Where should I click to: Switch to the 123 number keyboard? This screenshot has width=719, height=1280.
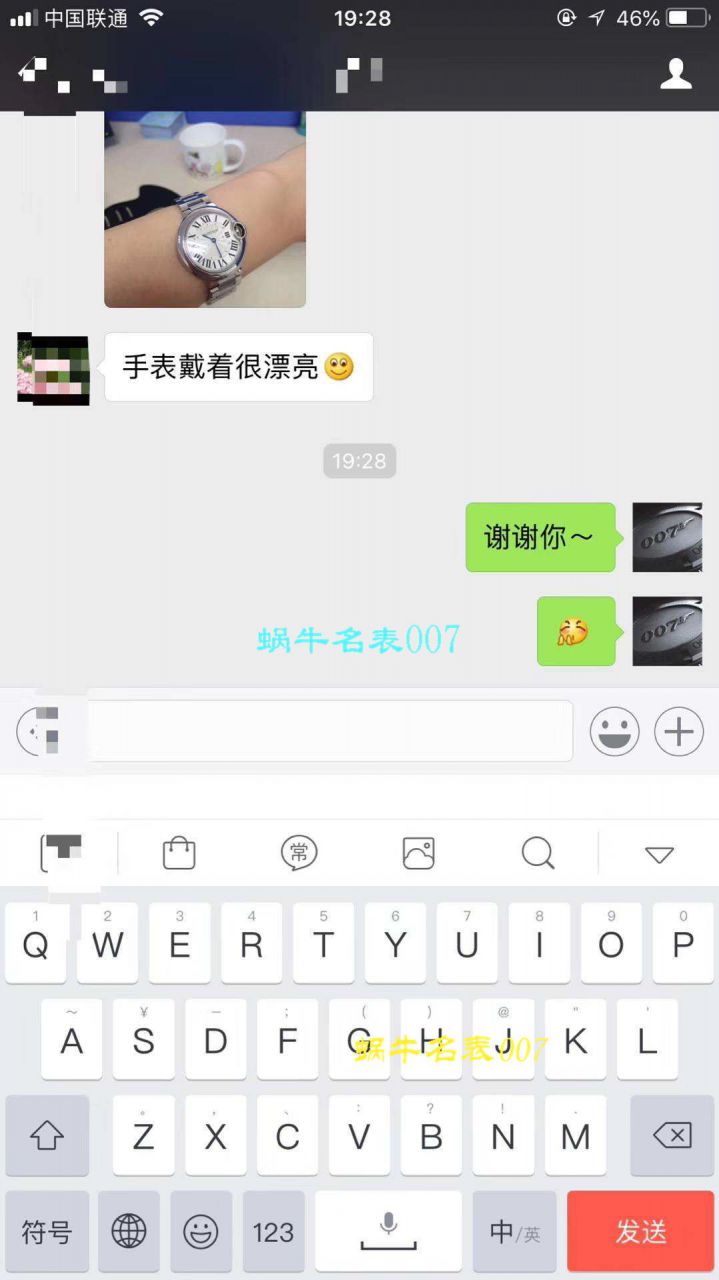pos(273,1231)
